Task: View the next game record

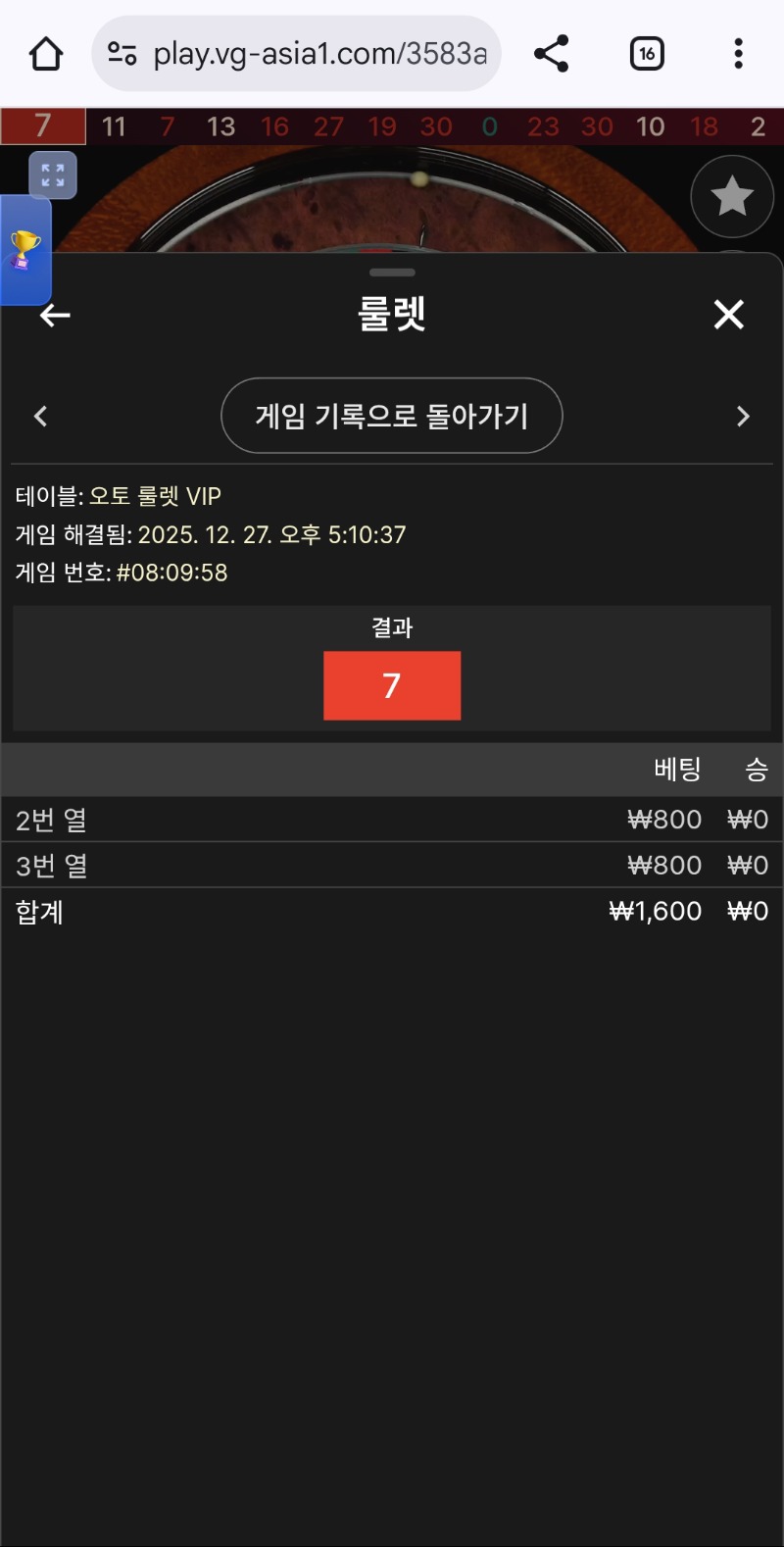Action: coord(743,417)
